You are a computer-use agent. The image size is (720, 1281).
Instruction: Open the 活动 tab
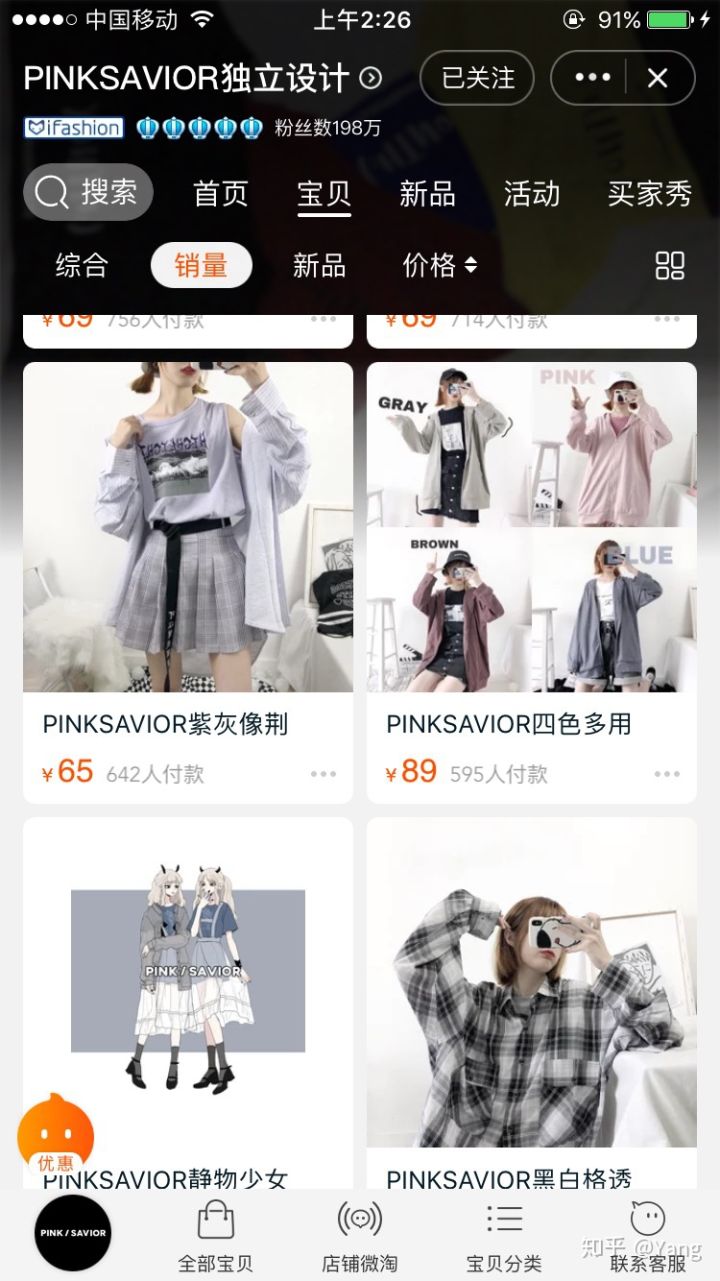(531, 193)
